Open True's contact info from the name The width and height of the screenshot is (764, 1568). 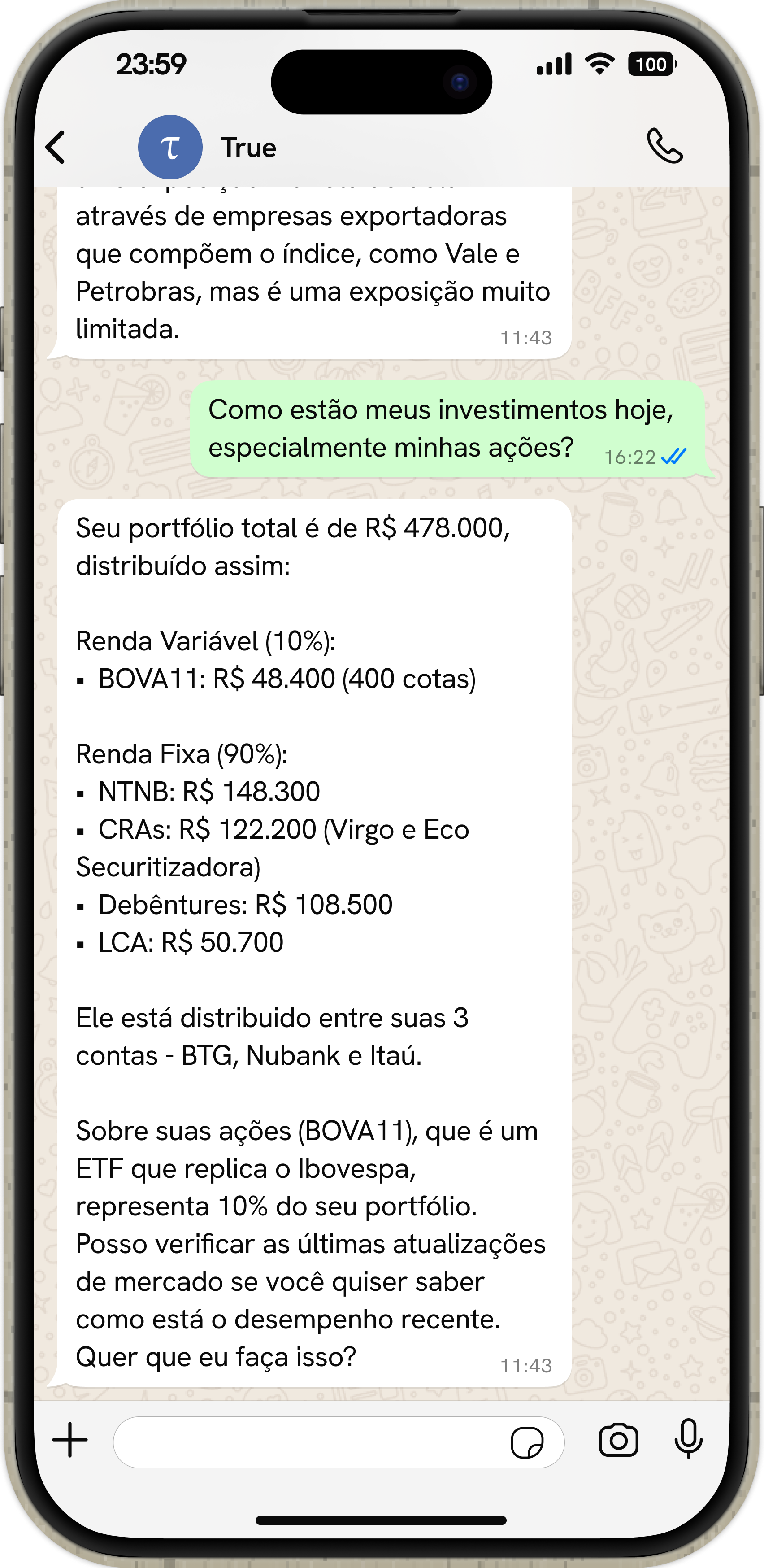(x=248, y=148)
